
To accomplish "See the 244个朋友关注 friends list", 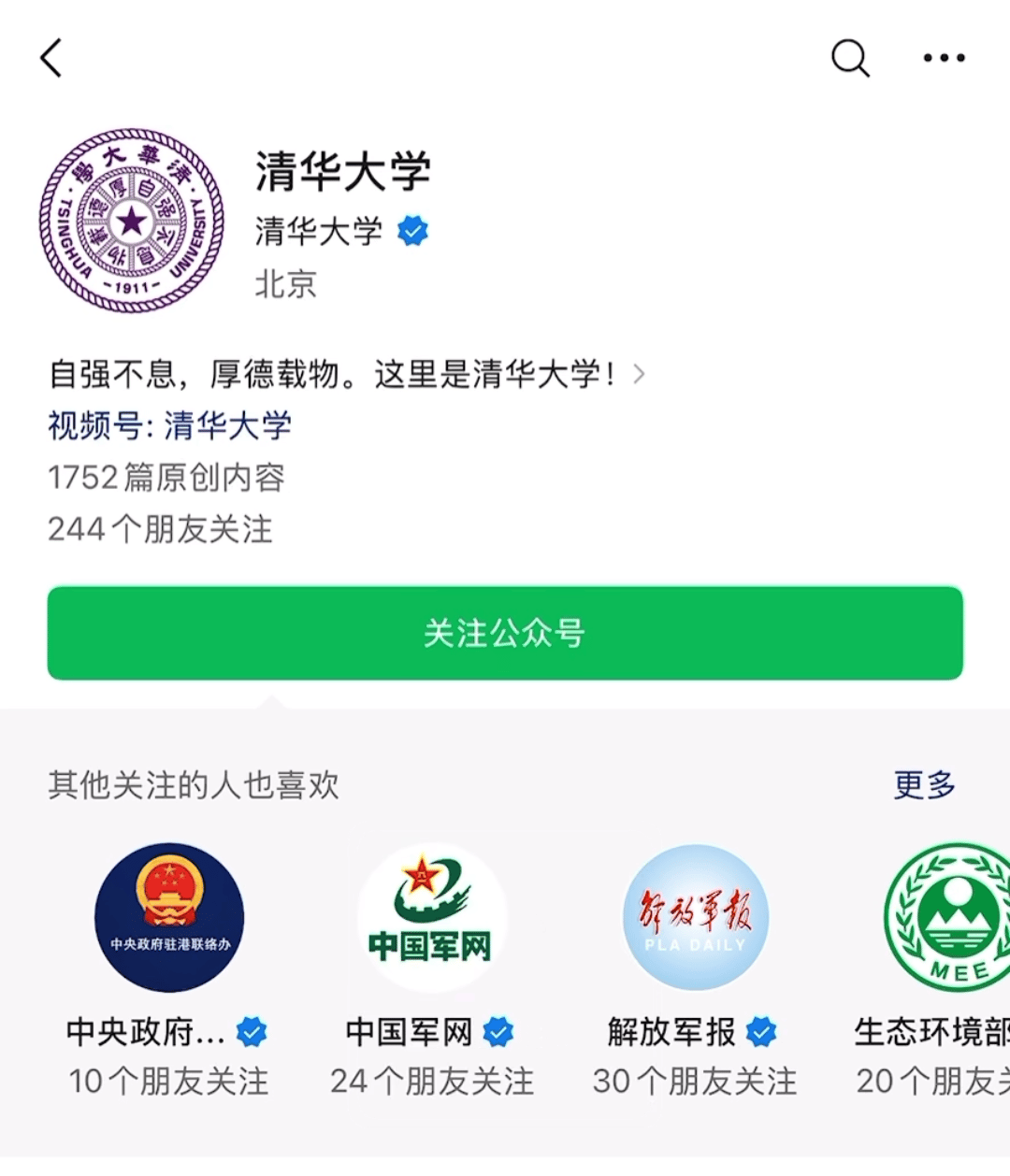I will [160, 529].
